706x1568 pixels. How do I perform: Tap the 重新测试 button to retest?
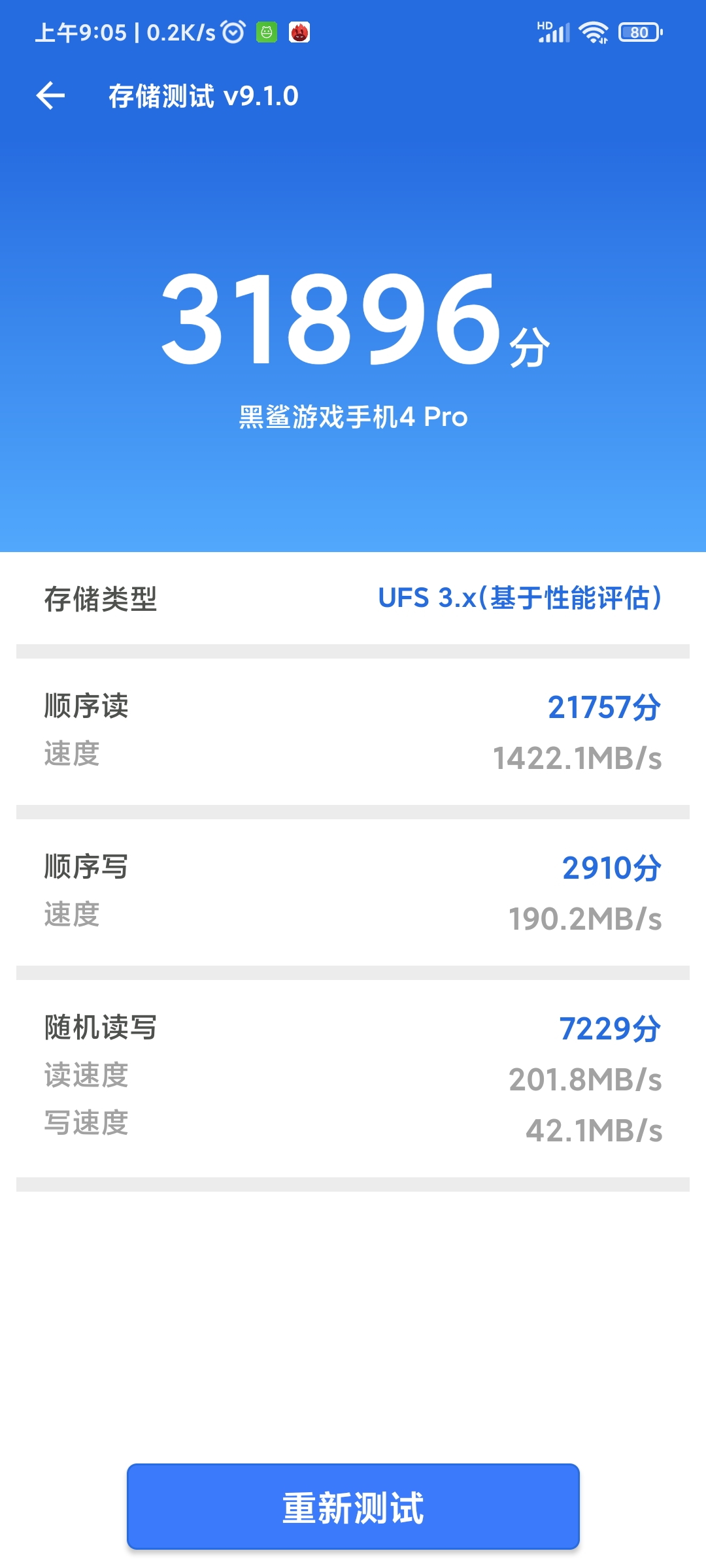tap(353, 1507)
